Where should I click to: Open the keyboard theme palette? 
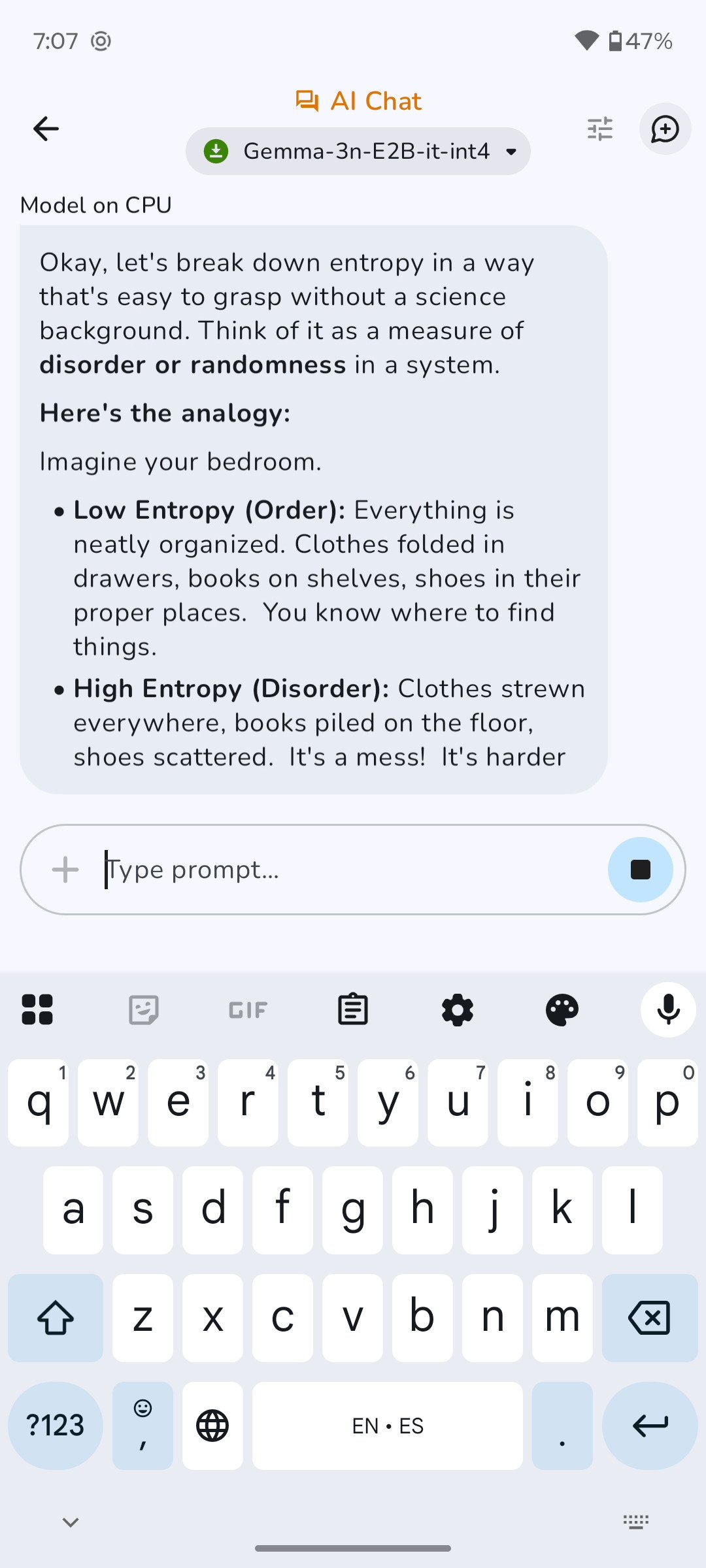coord(562,1010)
